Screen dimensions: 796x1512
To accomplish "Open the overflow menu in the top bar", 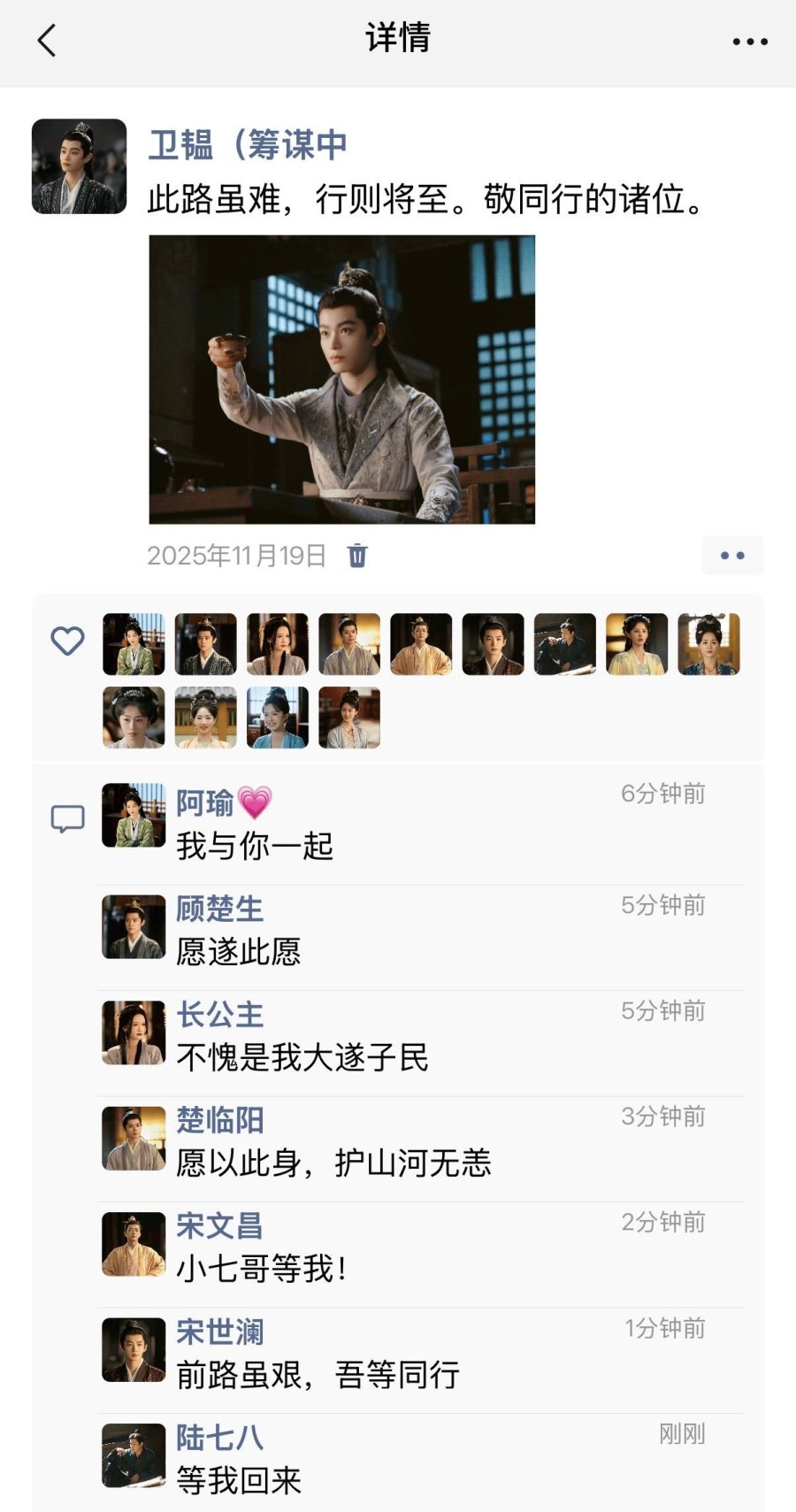I will coord(749,42).
